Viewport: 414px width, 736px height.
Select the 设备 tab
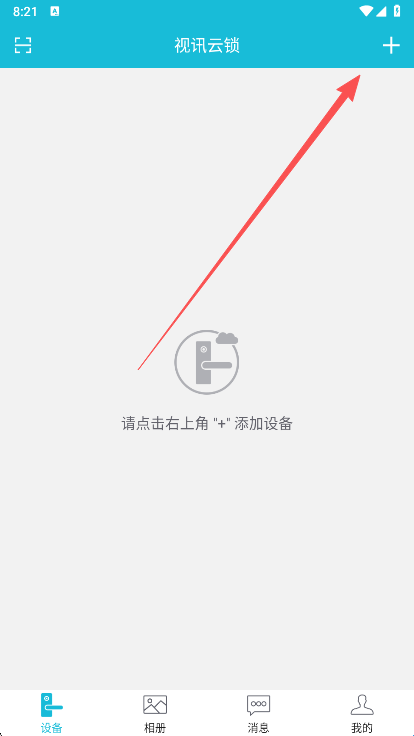[x=52, y=713]
